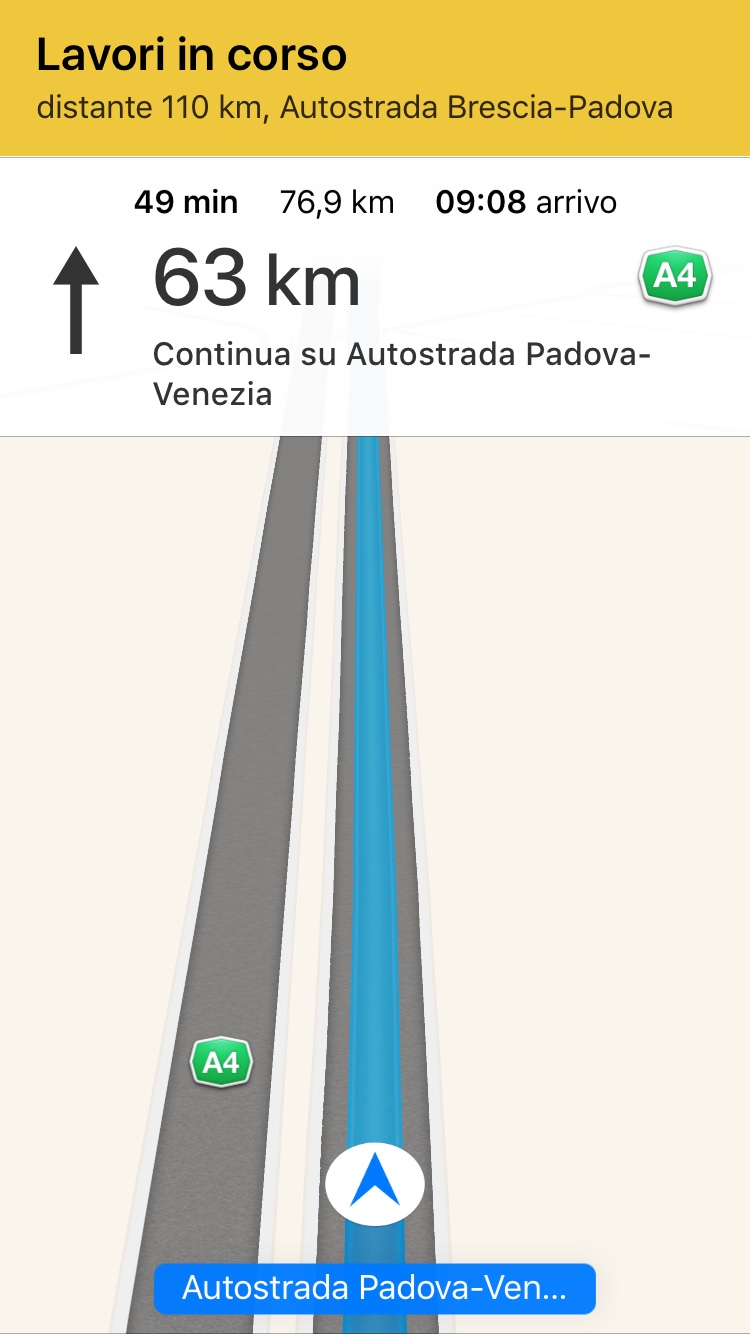Open the Lavori in corso incident banner
This screenshot has height=1334, width=750.
[x=375, y=78]
